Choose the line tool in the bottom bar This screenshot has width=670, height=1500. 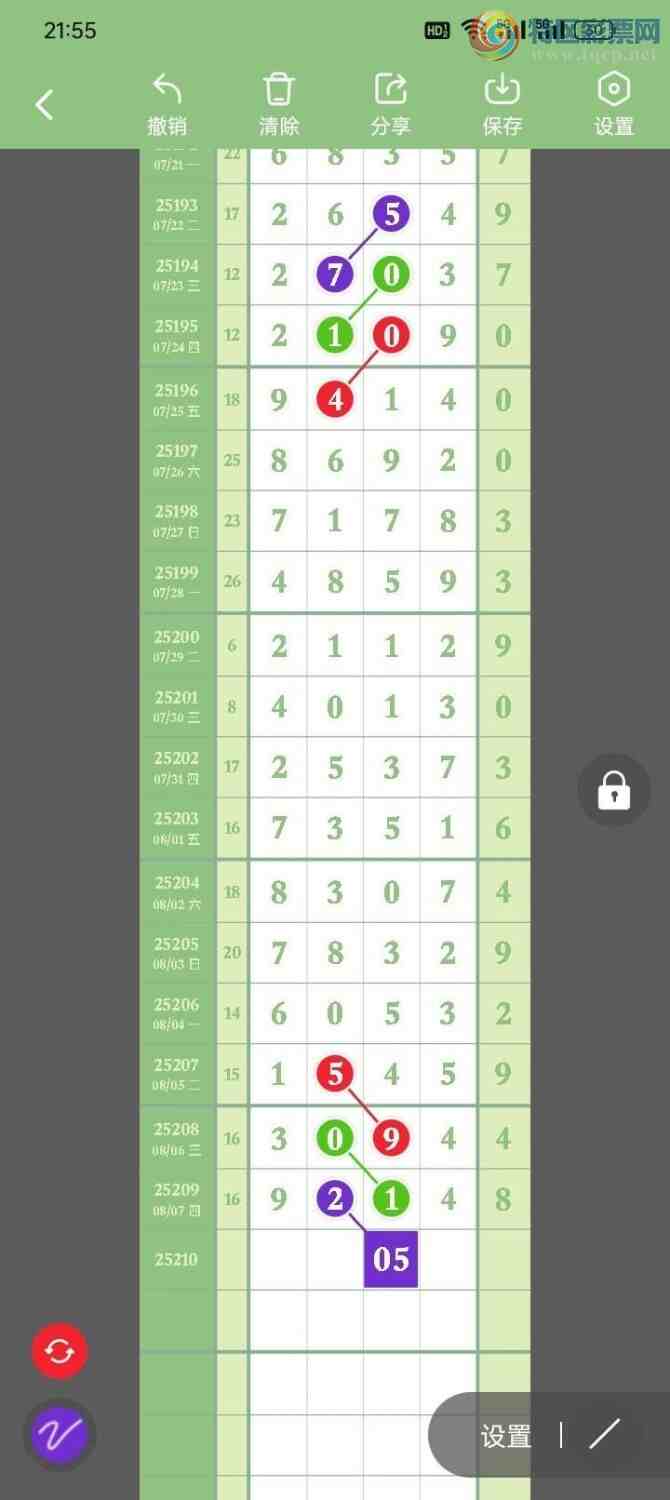pyautogui.click(x=604, y=1435)
